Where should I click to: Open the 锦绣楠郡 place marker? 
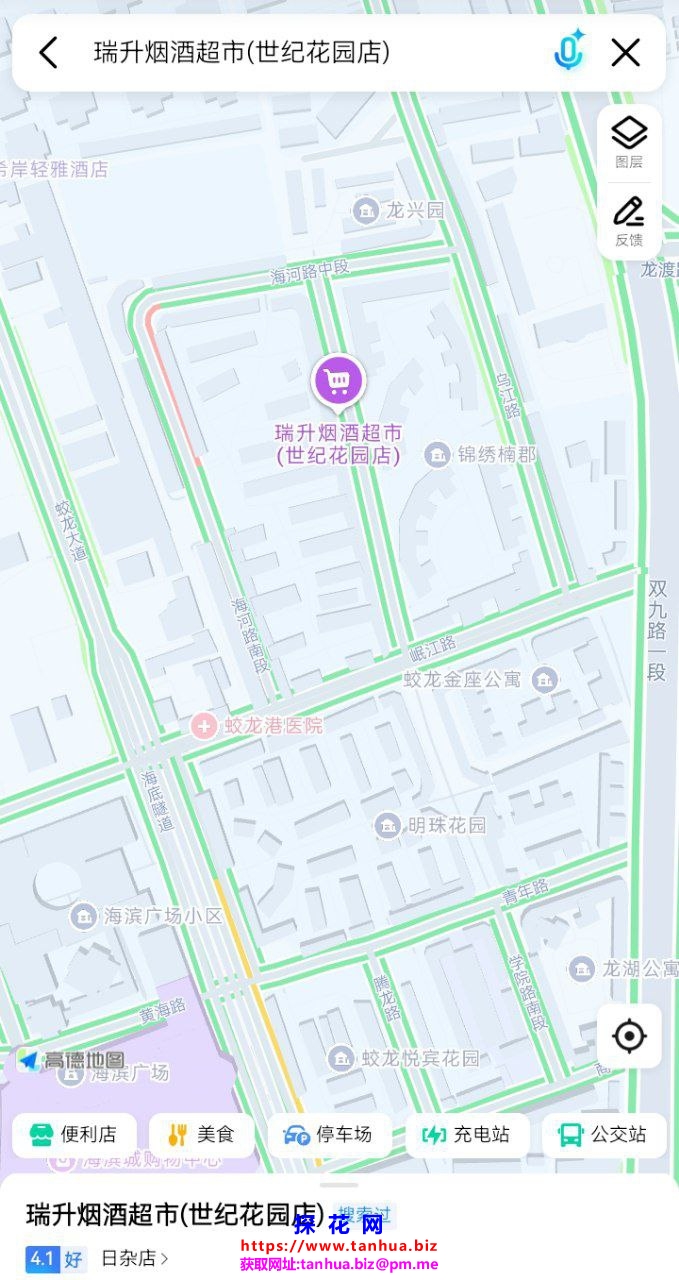[x=437, y=455]
